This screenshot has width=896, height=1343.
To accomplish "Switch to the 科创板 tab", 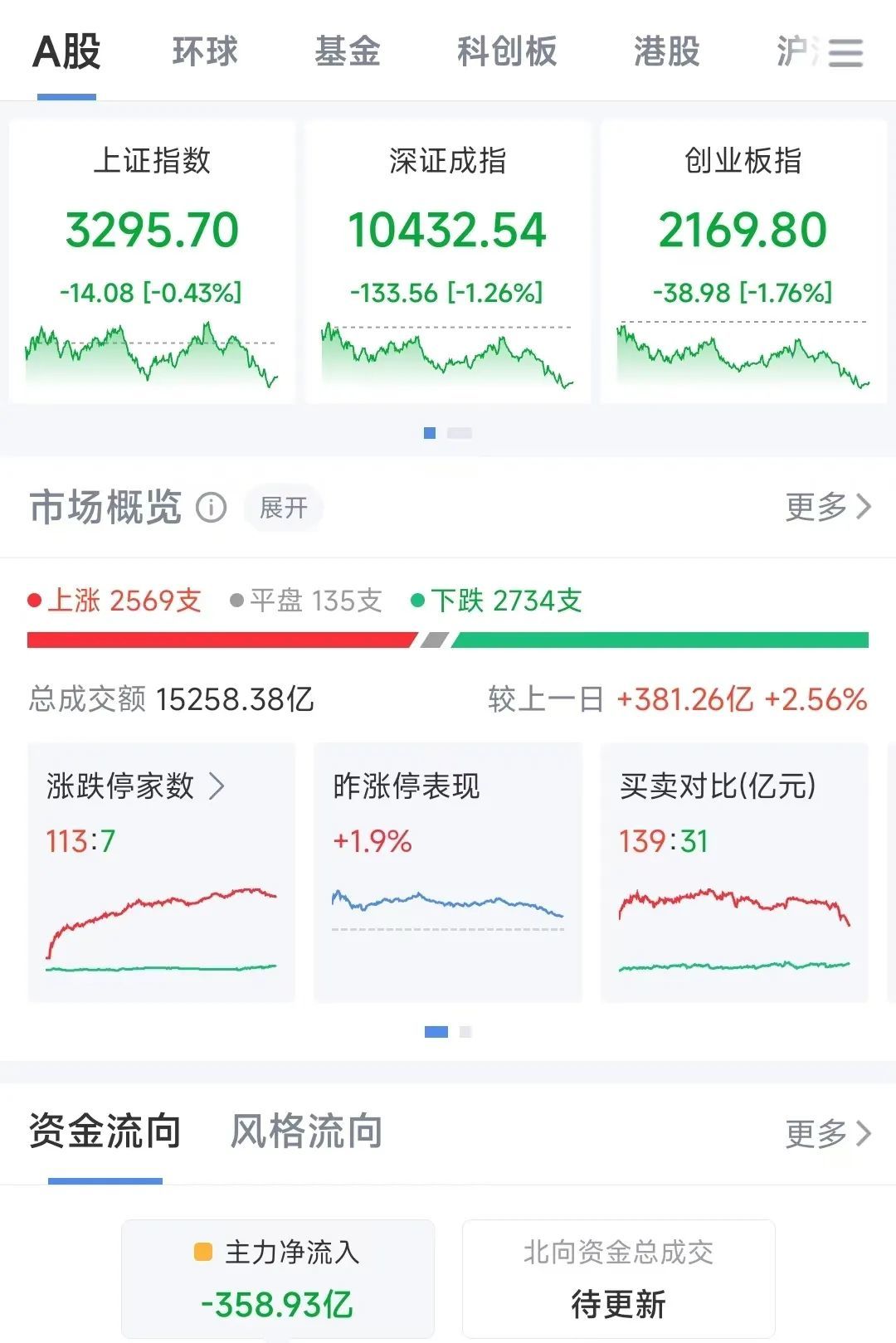I will pyautogui.click(x=506, y=51).
